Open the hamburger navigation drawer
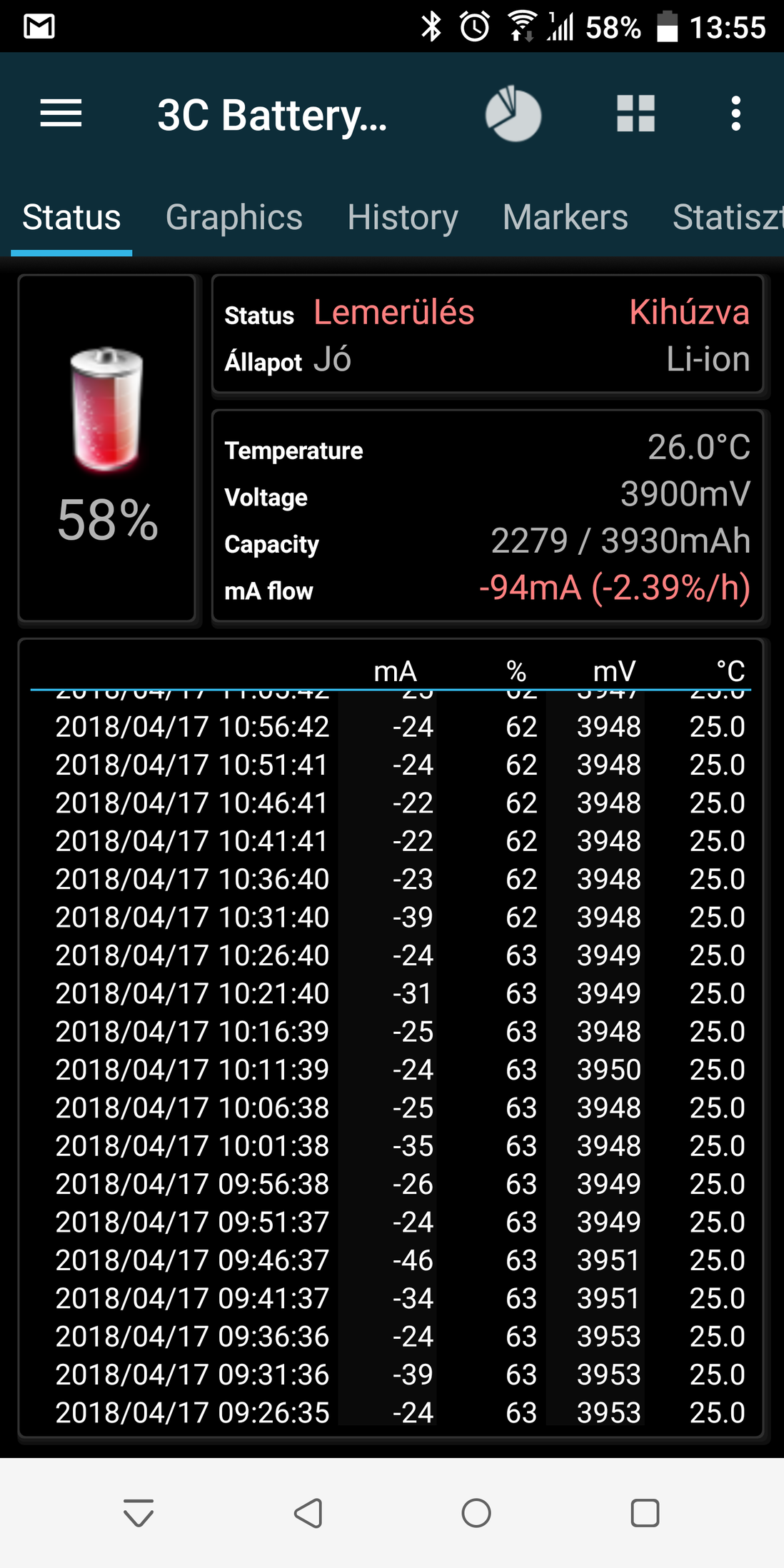 coord(61,114)
